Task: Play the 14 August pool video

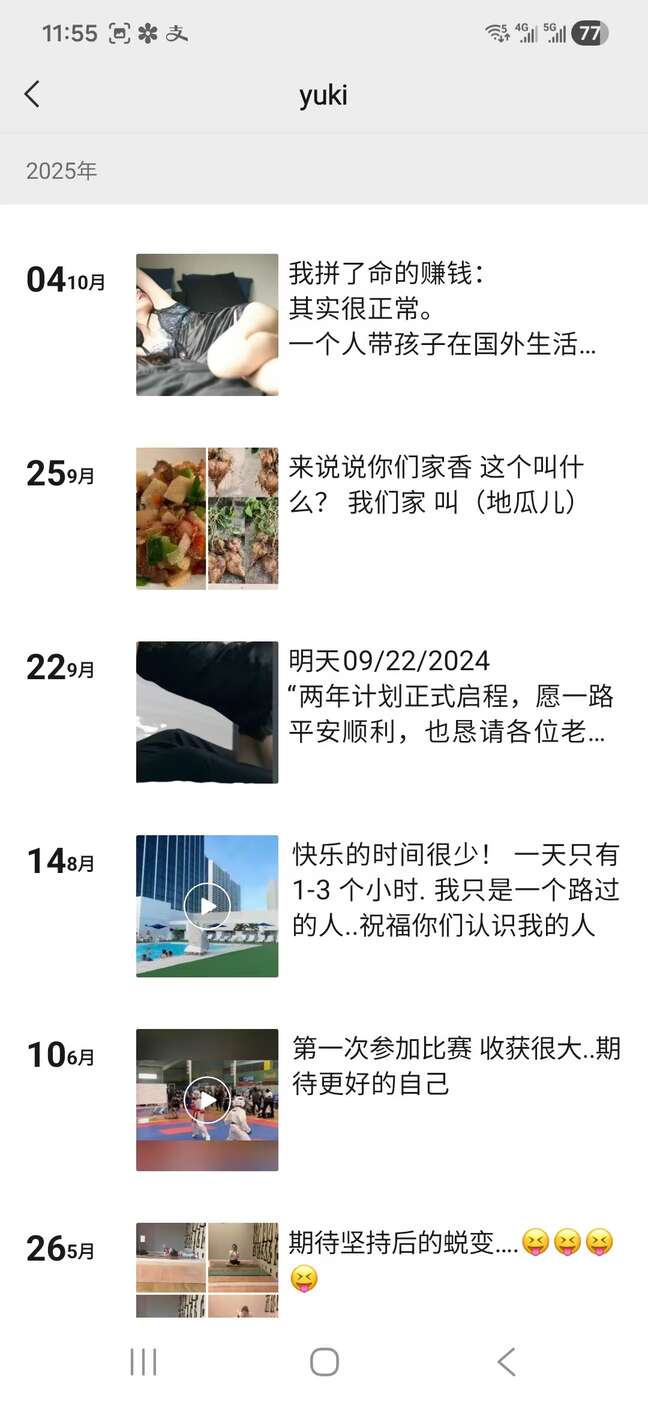Action: pos(207,906)
